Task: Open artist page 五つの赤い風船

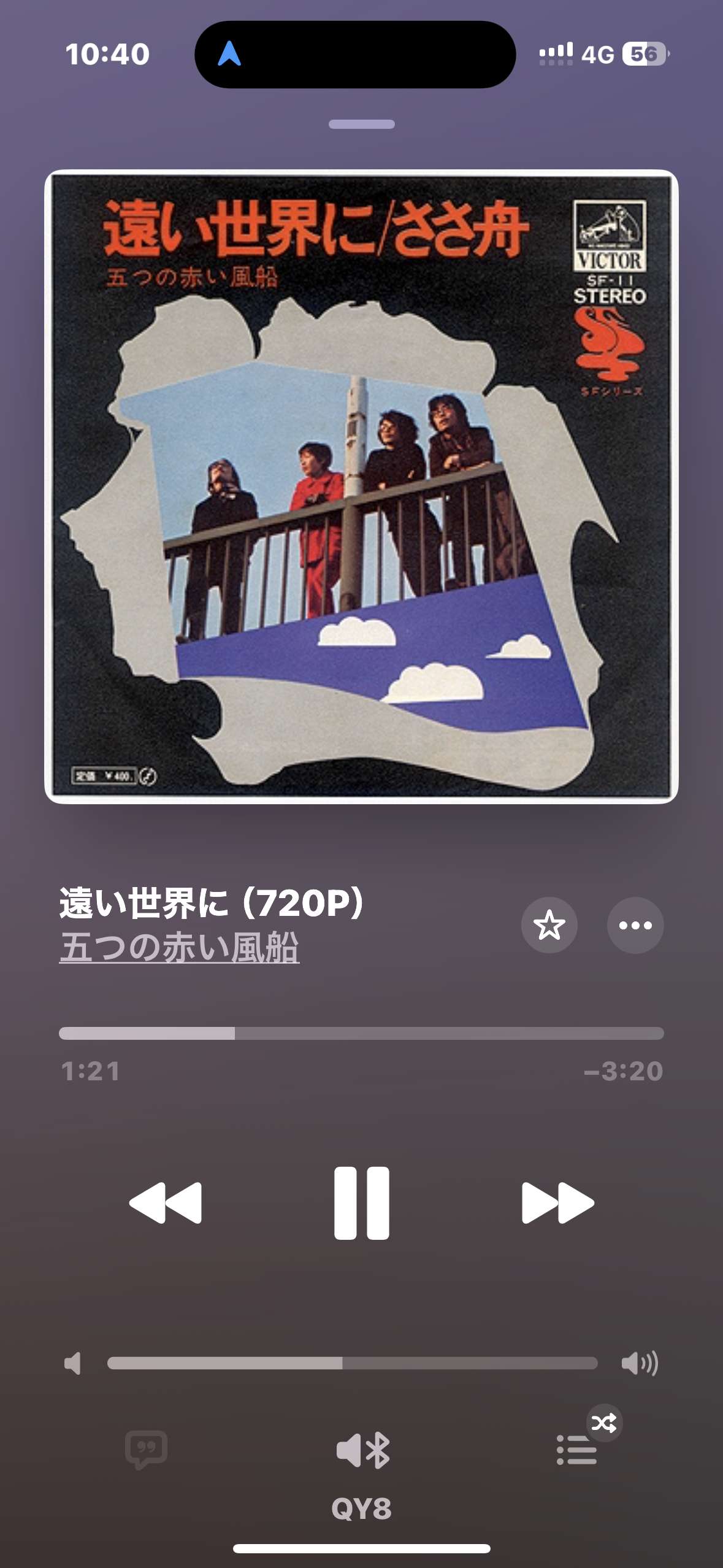Action: click(x=179, y=947)
